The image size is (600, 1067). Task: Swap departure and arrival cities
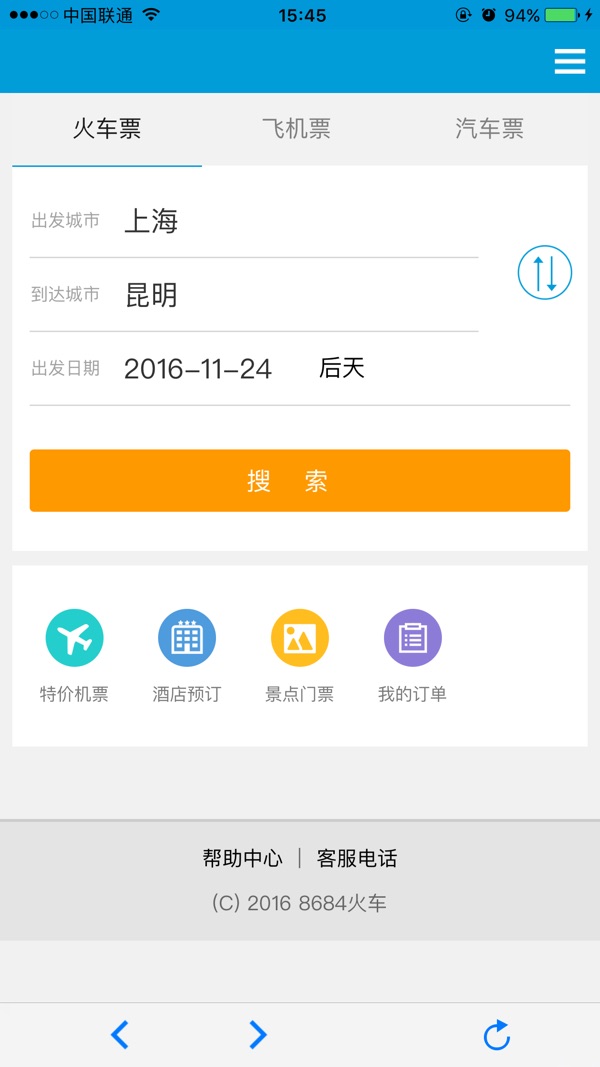pos(544,272)
